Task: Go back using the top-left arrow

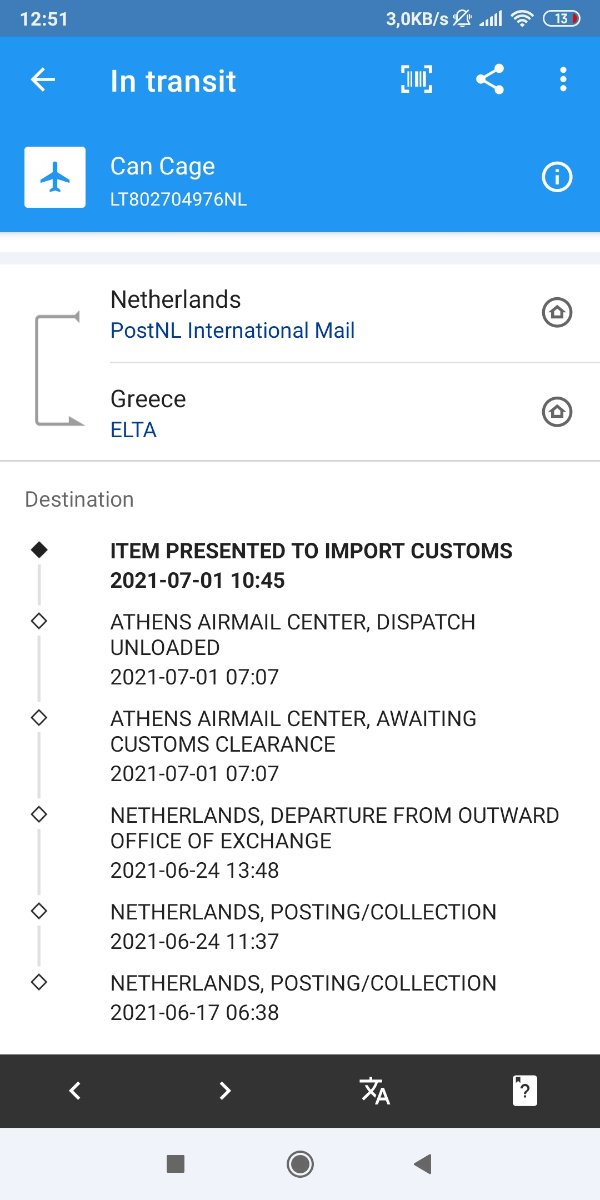Action: 43,80
